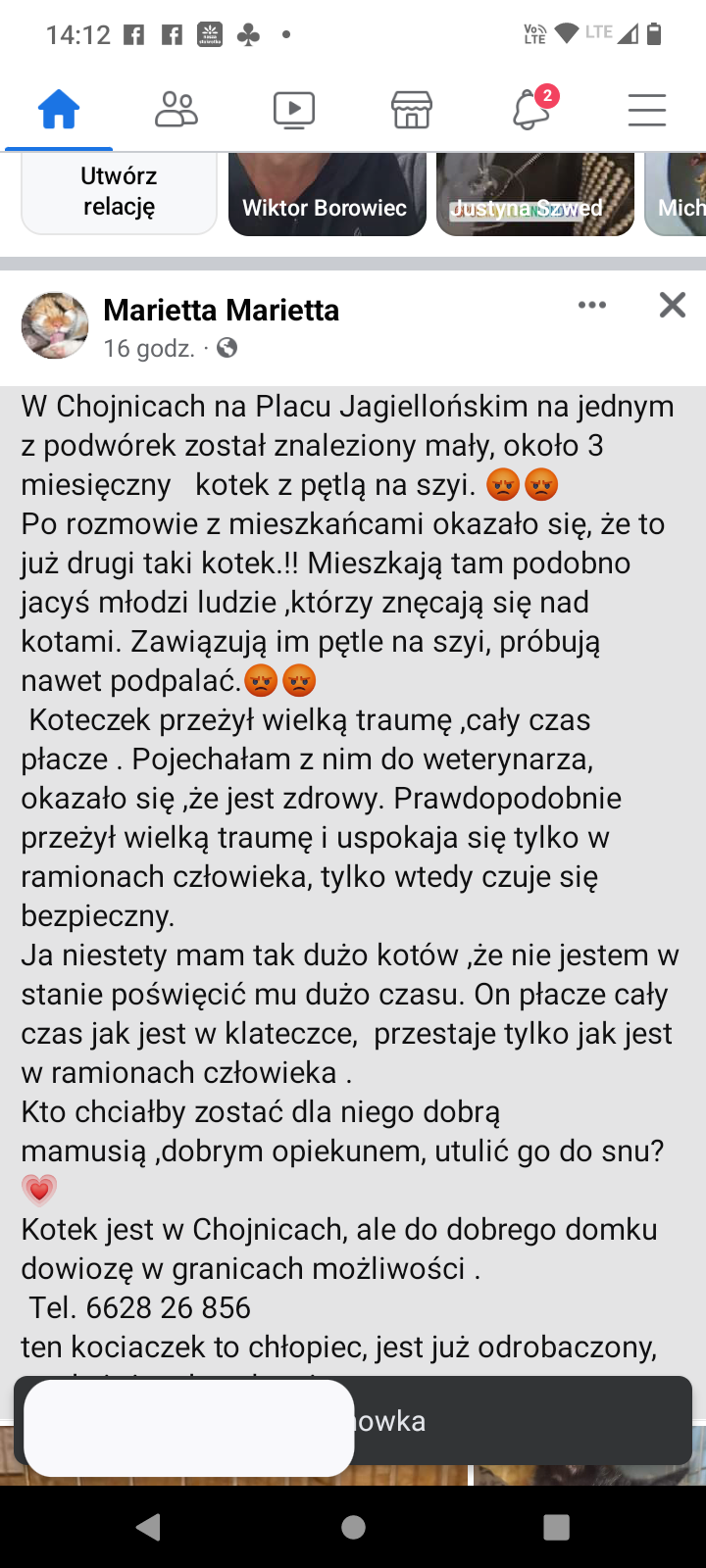Screen dimensions: 706x1568
Task: Open Marietta Marietta's profile name
Action: tap(222, 310)
